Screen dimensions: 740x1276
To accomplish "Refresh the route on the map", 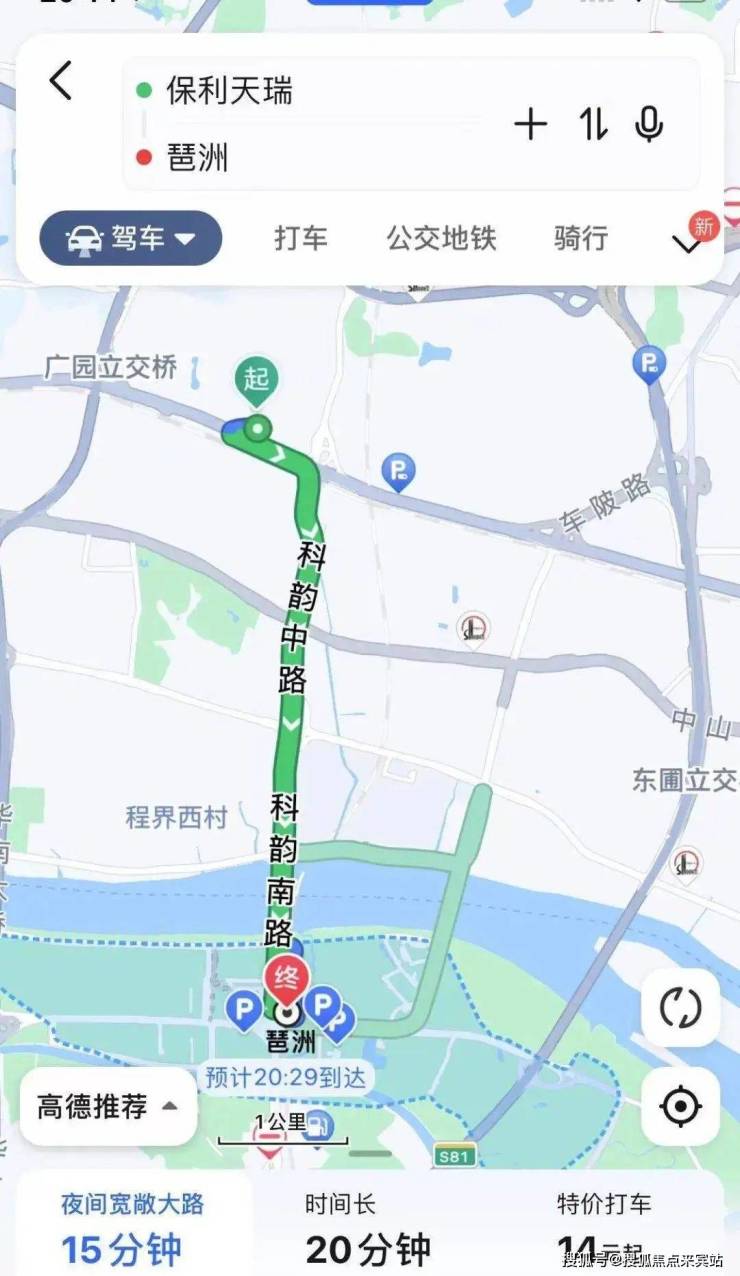I will (x=680, y=1007).
